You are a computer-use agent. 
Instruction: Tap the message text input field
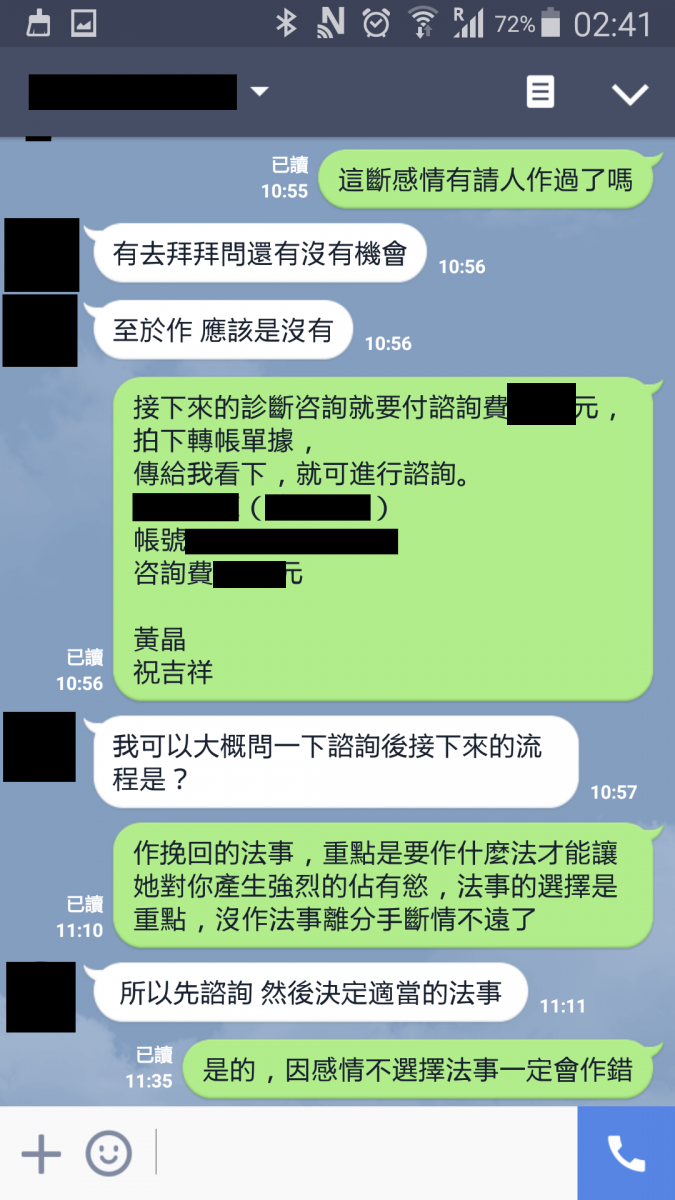coord(365,1154)
